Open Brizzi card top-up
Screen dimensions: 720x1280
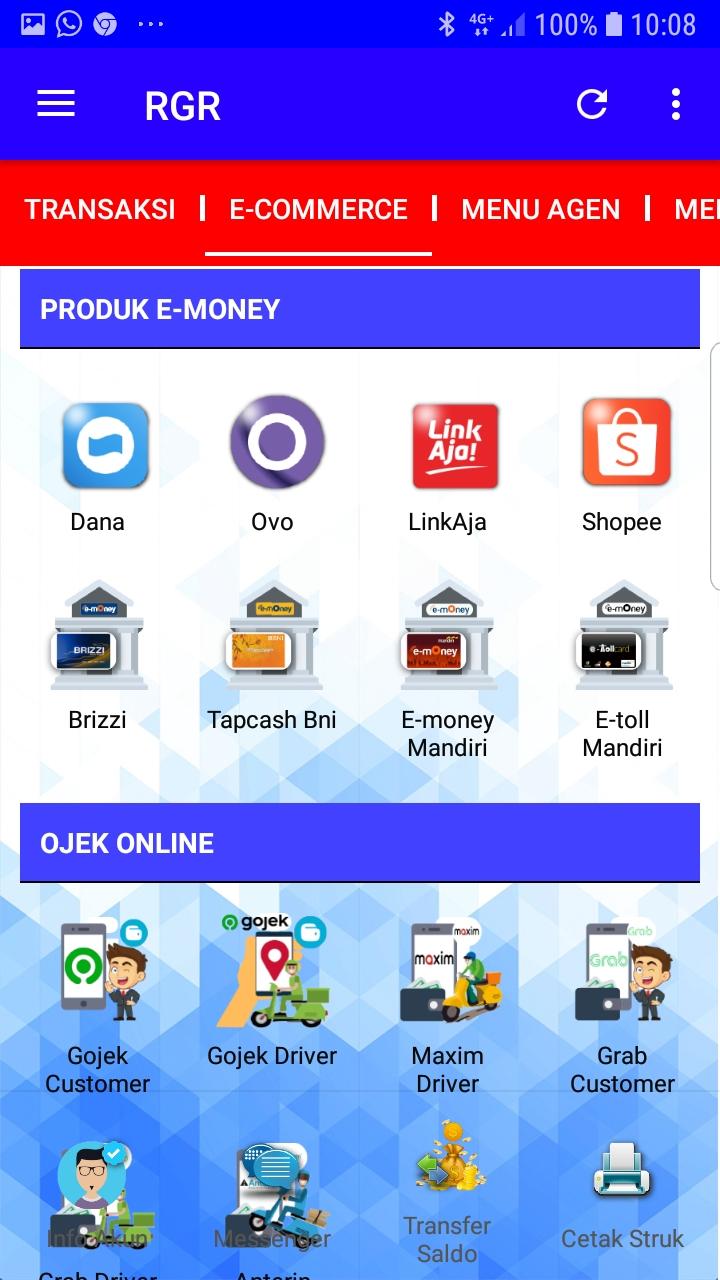pyautogui.click(x=98, y=655)
